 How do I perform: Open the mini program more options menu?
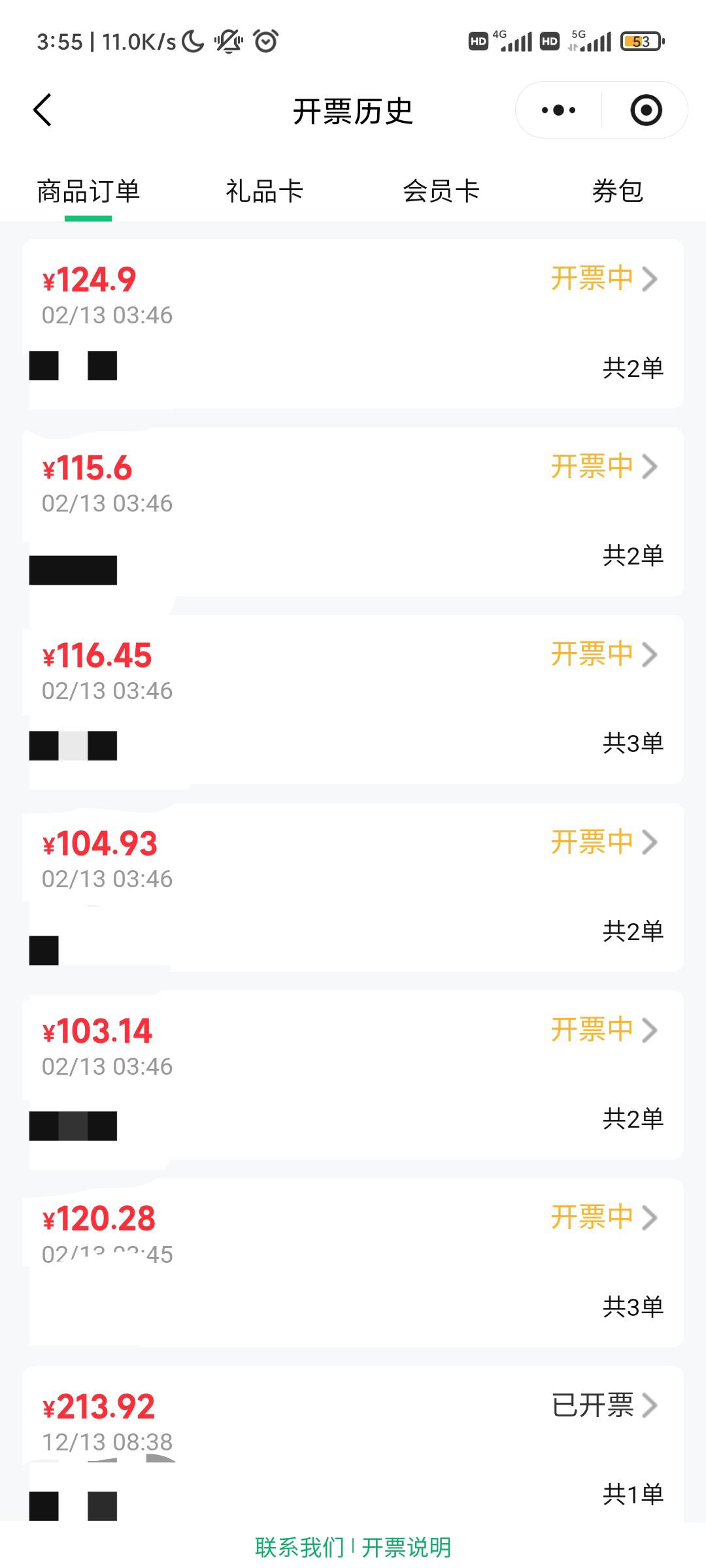click(558, 110)
